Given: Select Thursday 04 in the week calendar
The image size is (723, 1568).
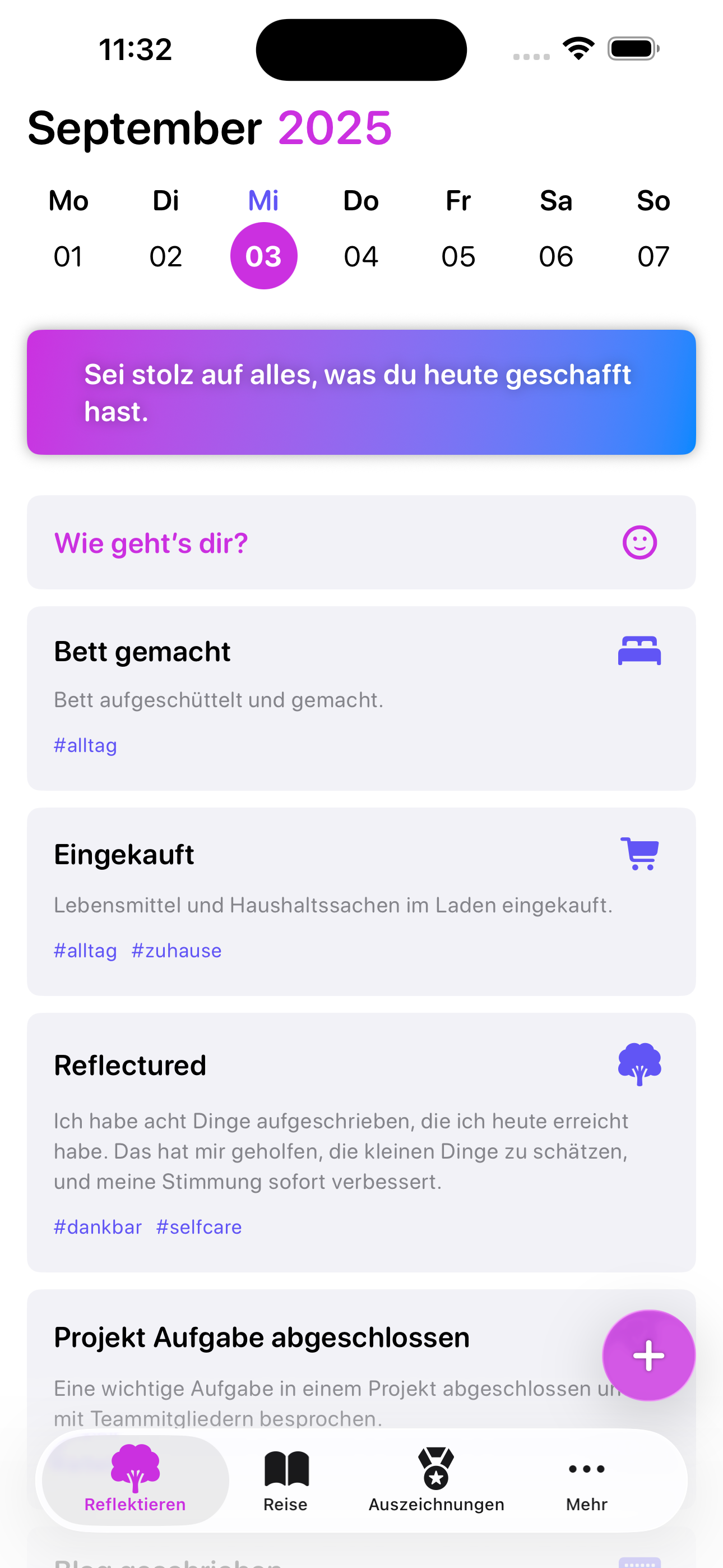Looking at the screenshot, I should [x=361, y=256].
